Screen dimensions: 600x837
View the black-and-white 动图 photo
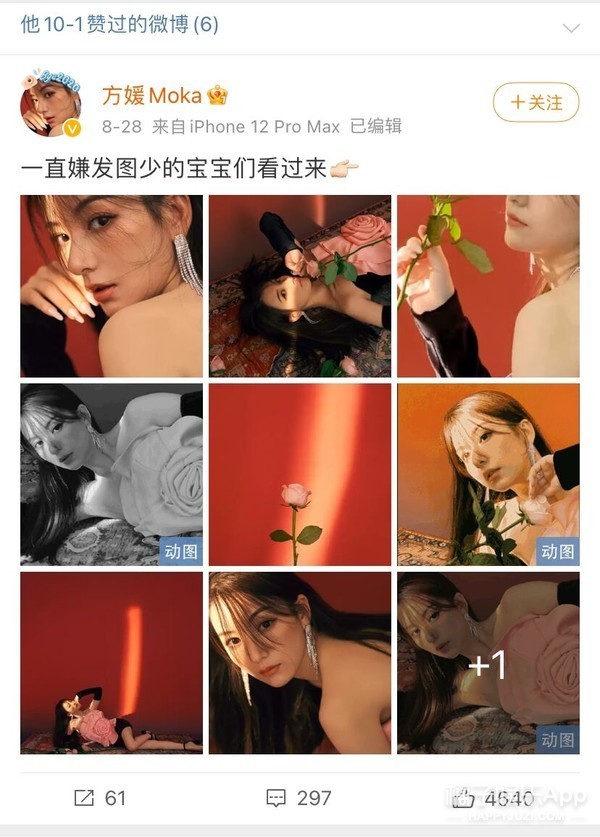[x=111, y=474]
